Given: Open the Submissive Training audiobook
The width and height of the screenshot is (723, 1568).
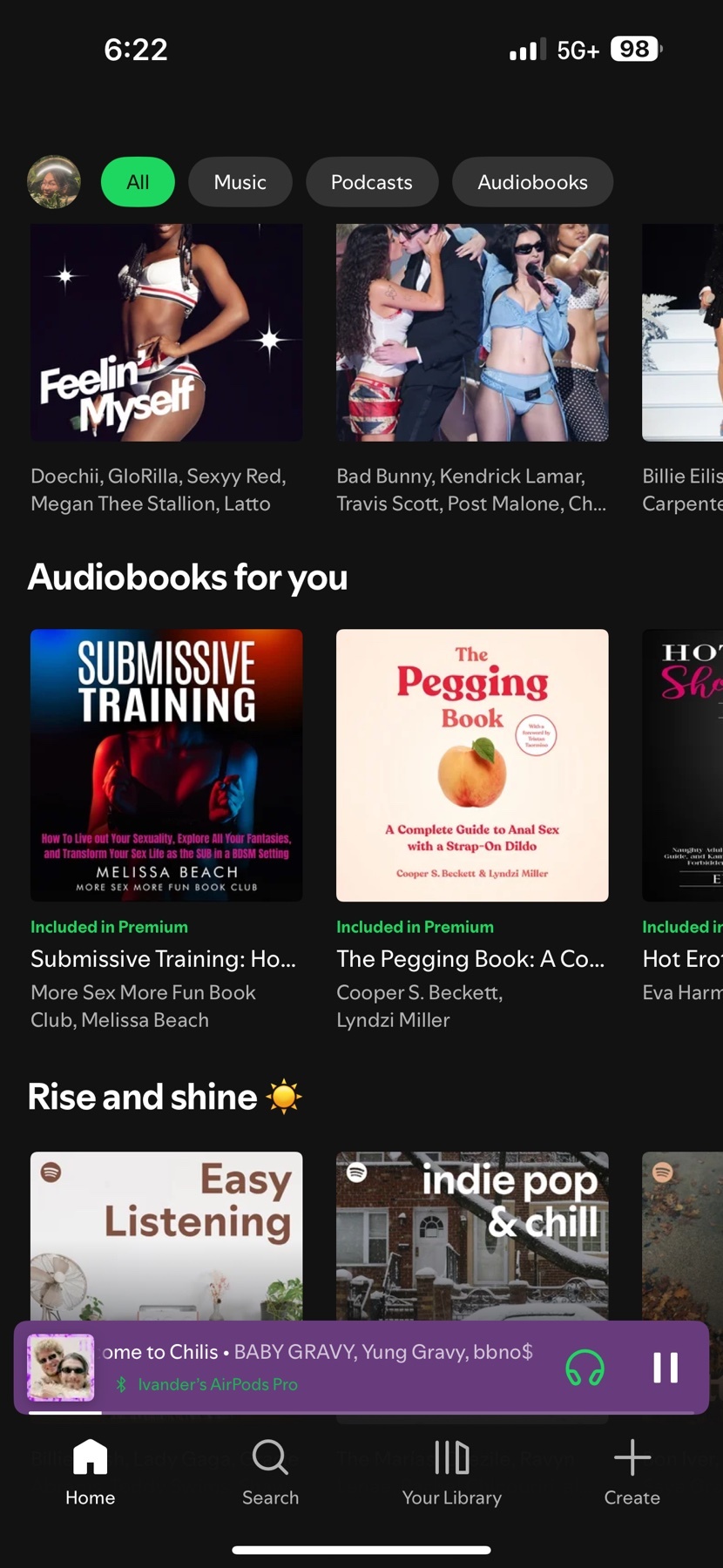Looking at the screenshot, I should (166, 765).
